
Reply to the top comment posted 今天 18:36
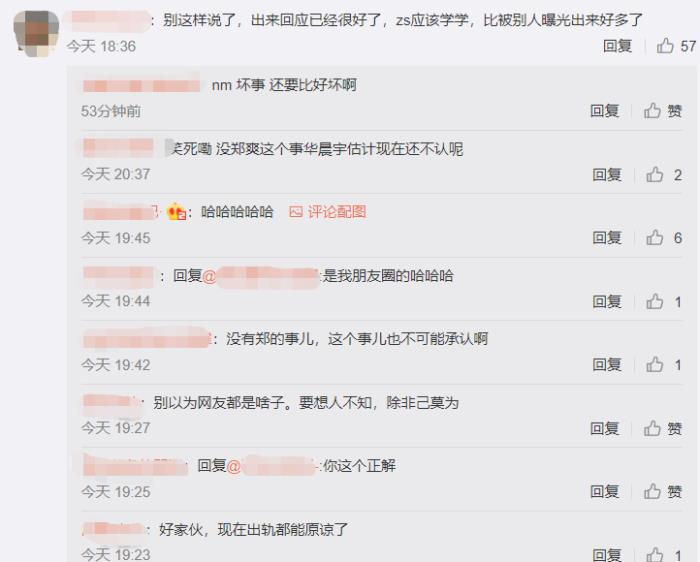(x=617, y=47)
